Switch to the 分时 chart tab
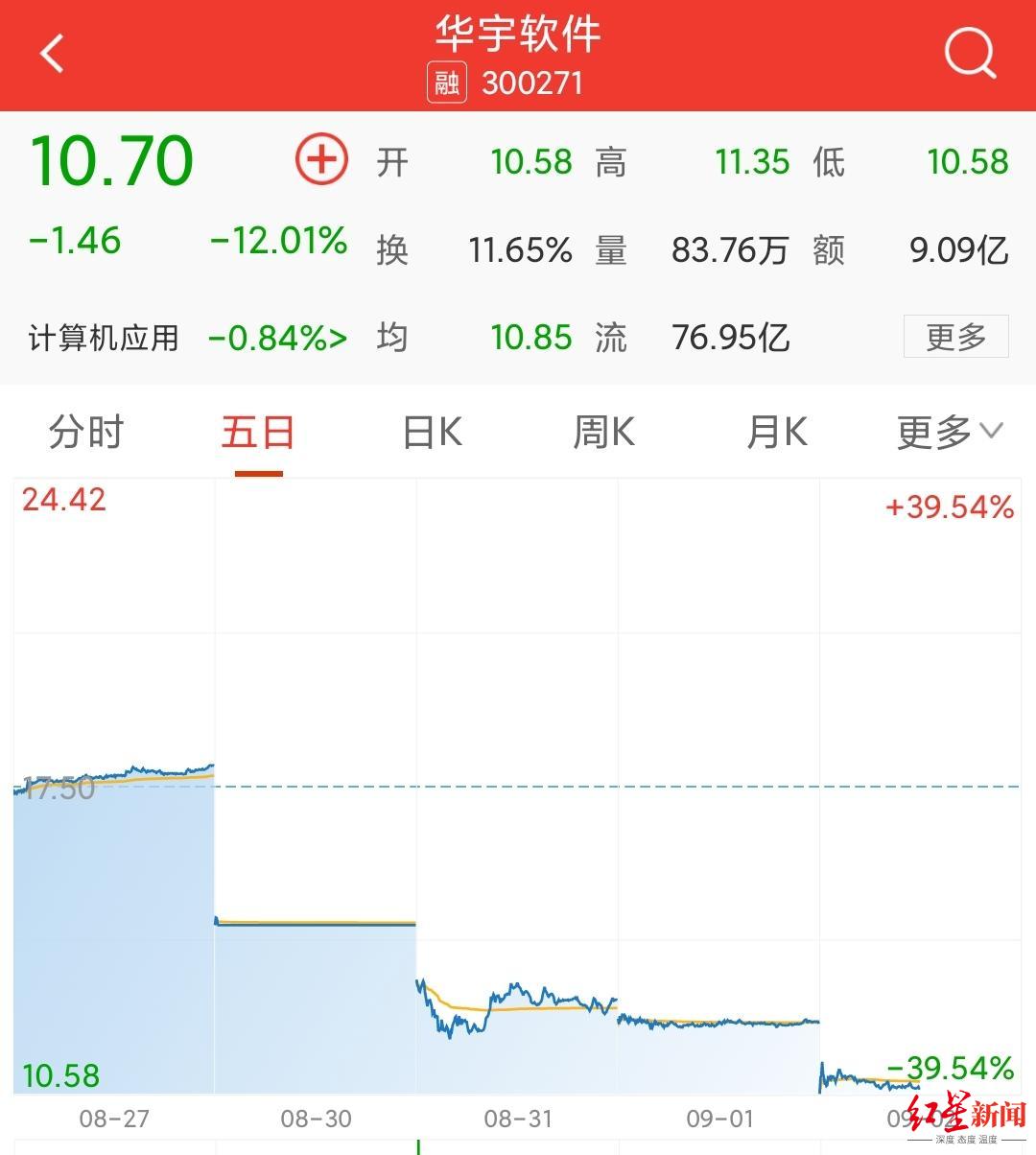Screen dimensions: 1036x1155 pyautogui.click(x=86, y=433)
